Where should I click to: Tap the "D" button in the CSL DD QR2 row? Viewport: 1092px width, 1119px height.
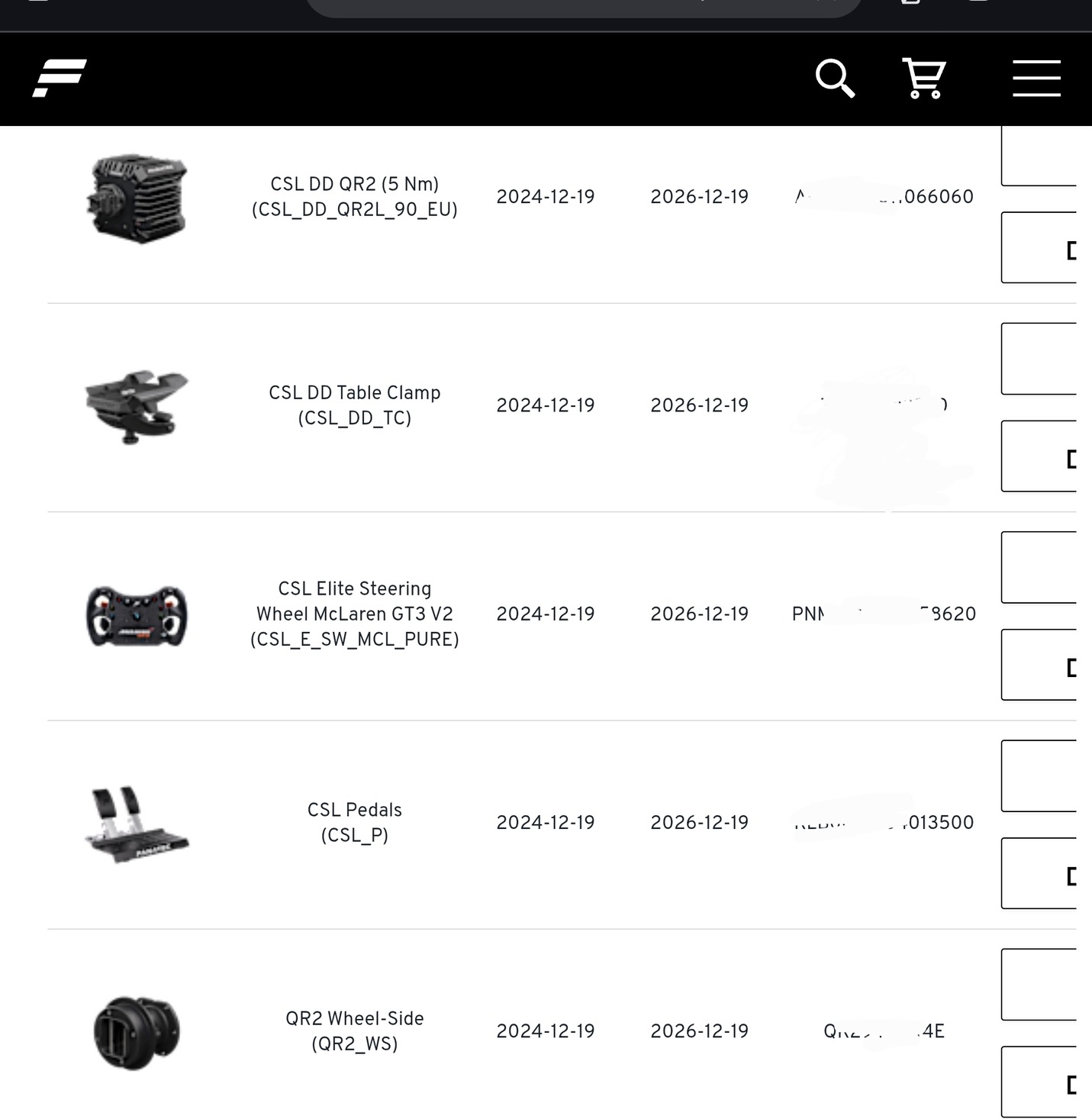coord(1039,248)
